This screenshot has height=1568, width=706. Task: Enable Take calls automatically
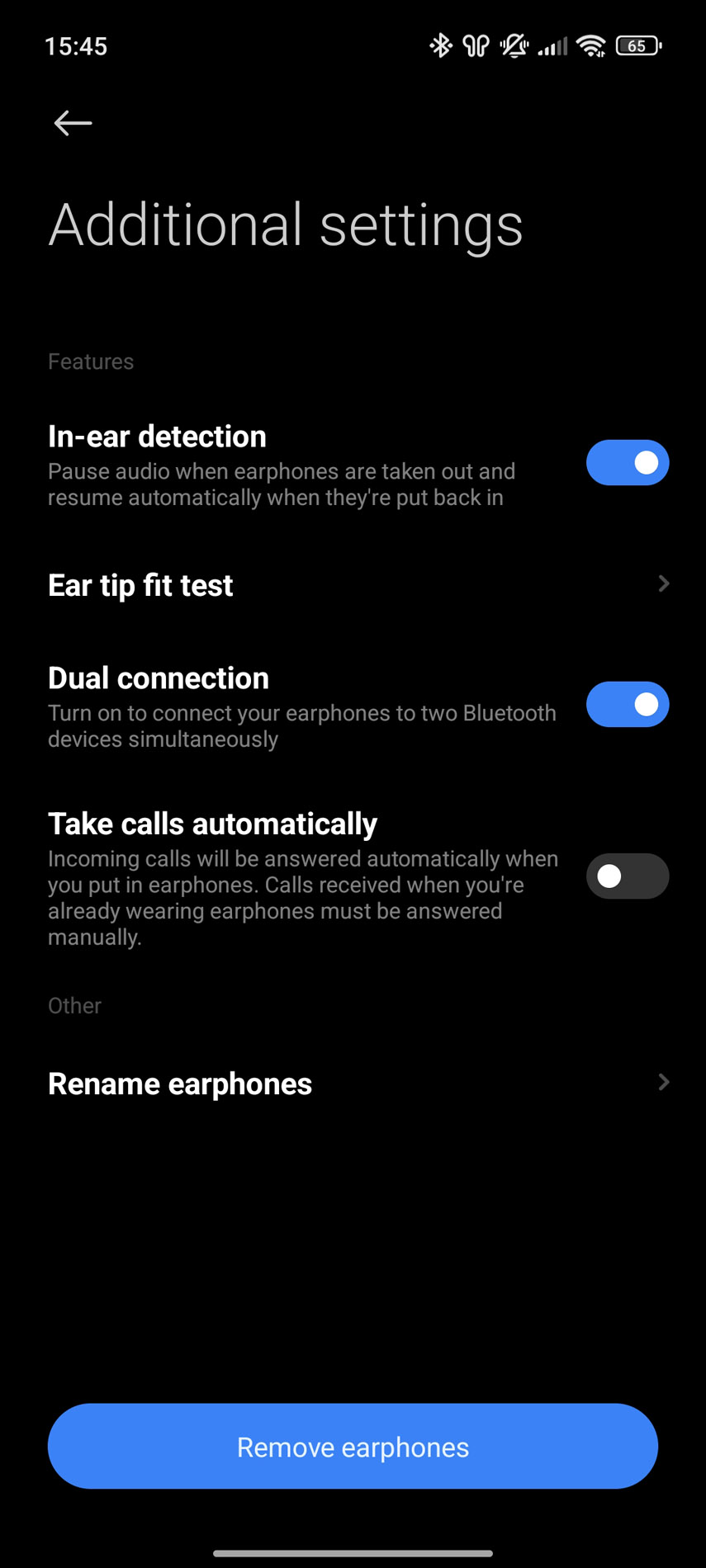628,876
